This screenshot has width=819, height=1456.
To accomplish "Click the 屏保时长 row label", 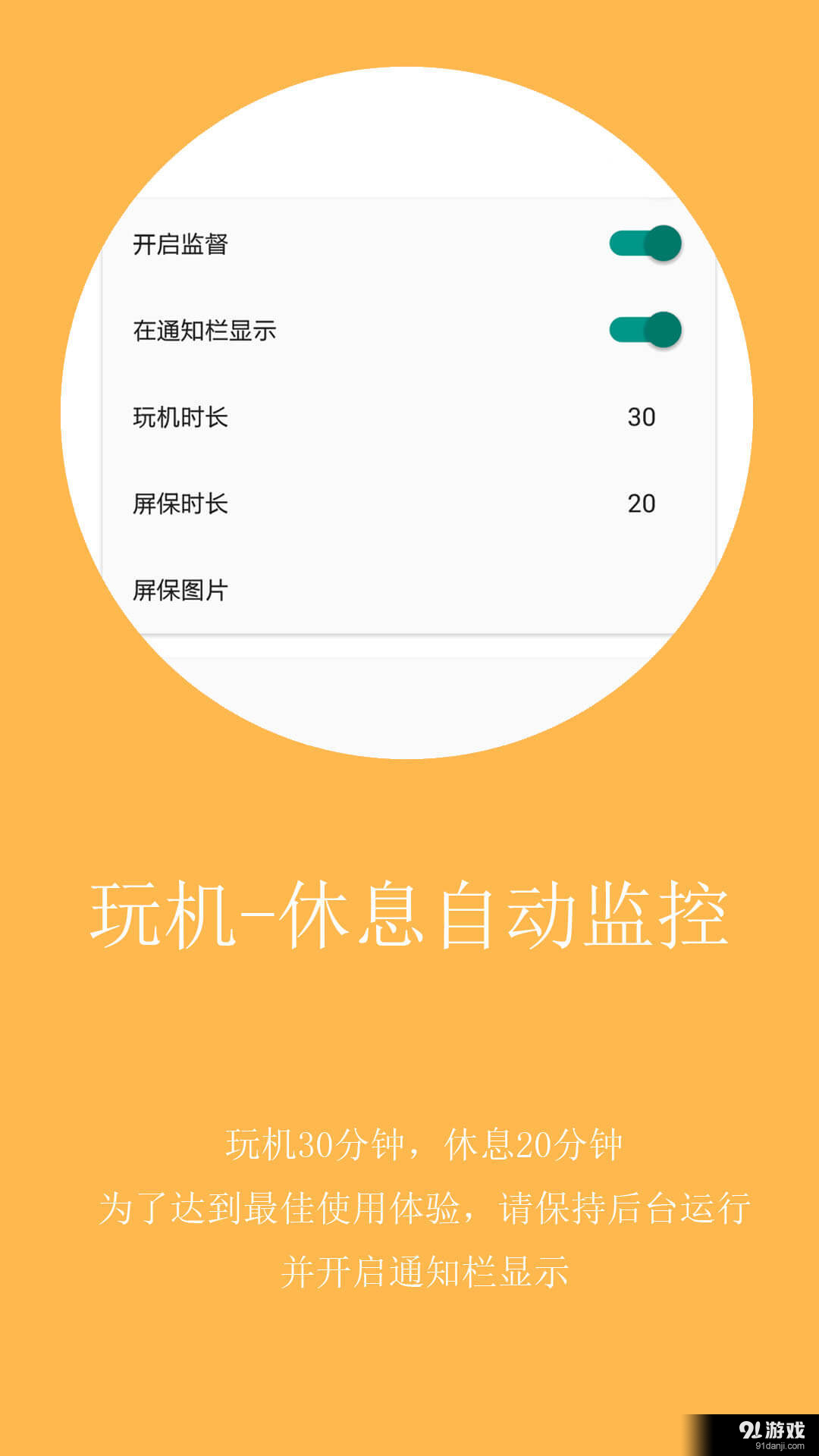I will coord(180,502).
